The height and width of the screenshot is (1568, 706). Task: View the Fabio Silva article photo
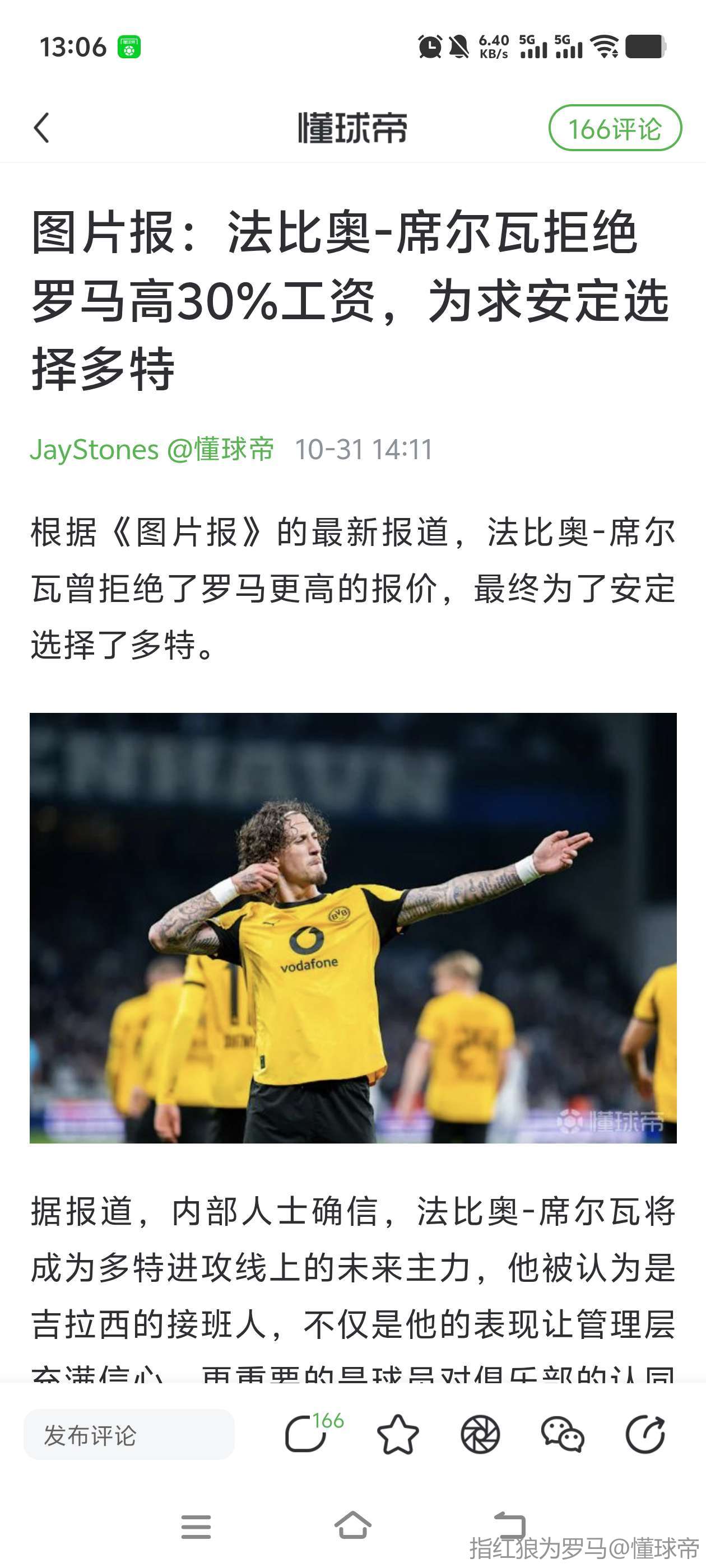pos(352,927)
